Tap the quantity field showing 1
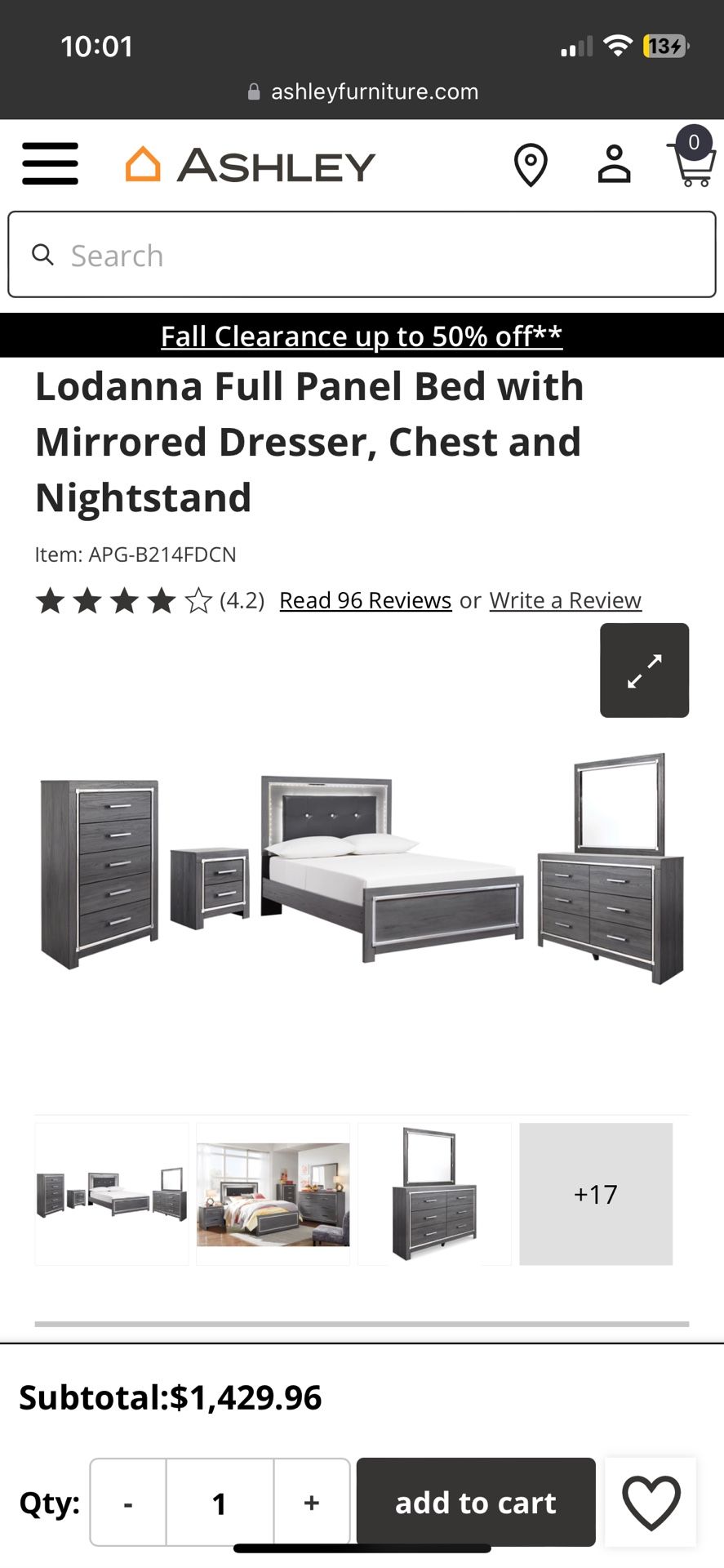This screenshot has height=1568, width=724. point(220,1503)
